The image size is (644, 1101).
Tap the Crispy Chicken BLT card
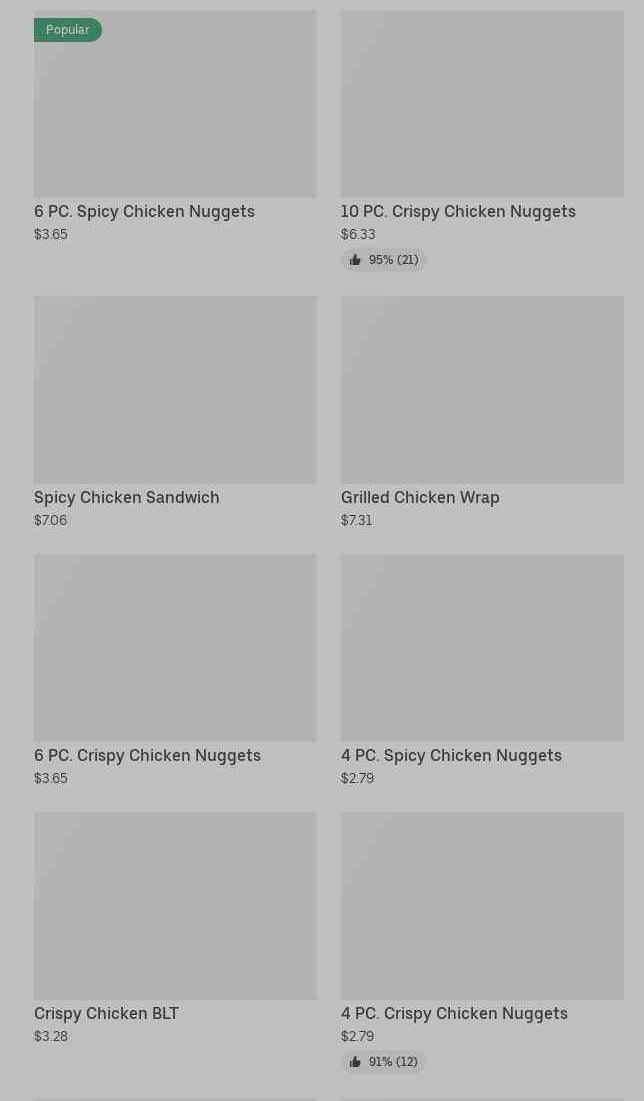(x=175, y=928)
